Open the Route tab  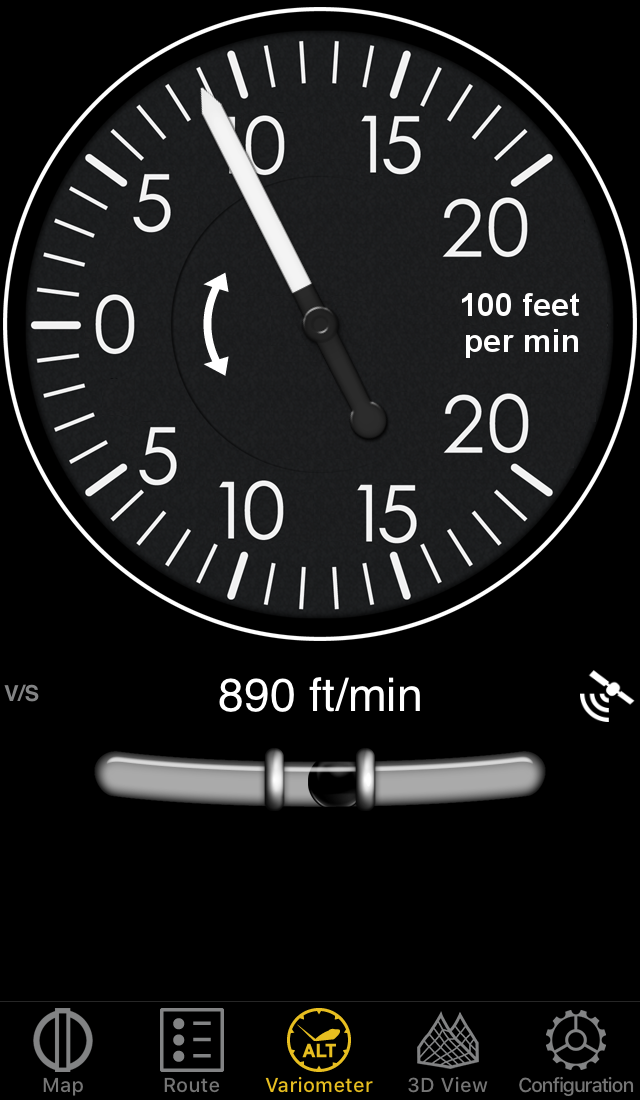point(192,1050)
